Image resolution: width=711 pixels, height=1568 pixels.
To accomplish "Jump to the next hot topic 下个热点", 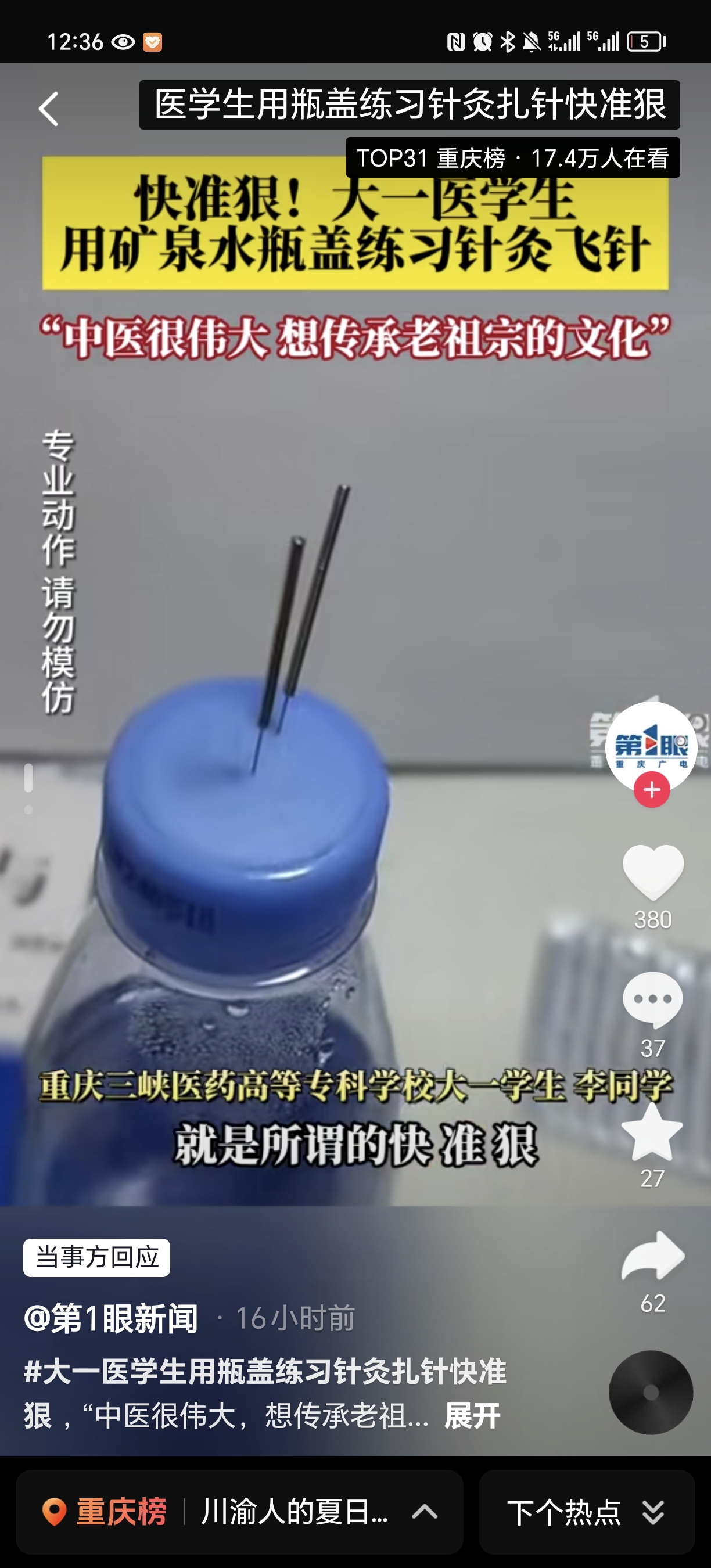I will tap(586, 1513).
